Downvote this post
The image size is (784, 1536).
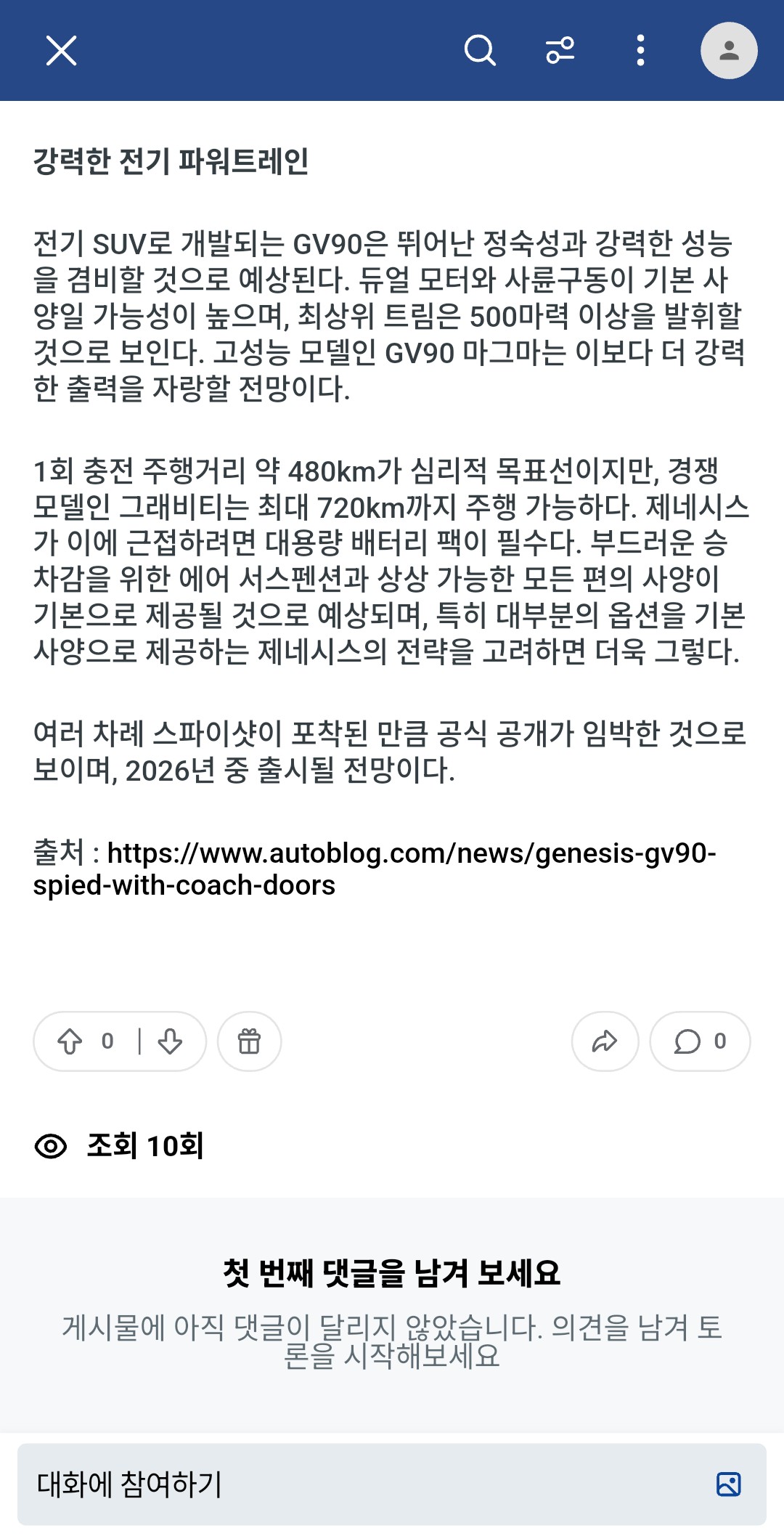coord(171,1041)
